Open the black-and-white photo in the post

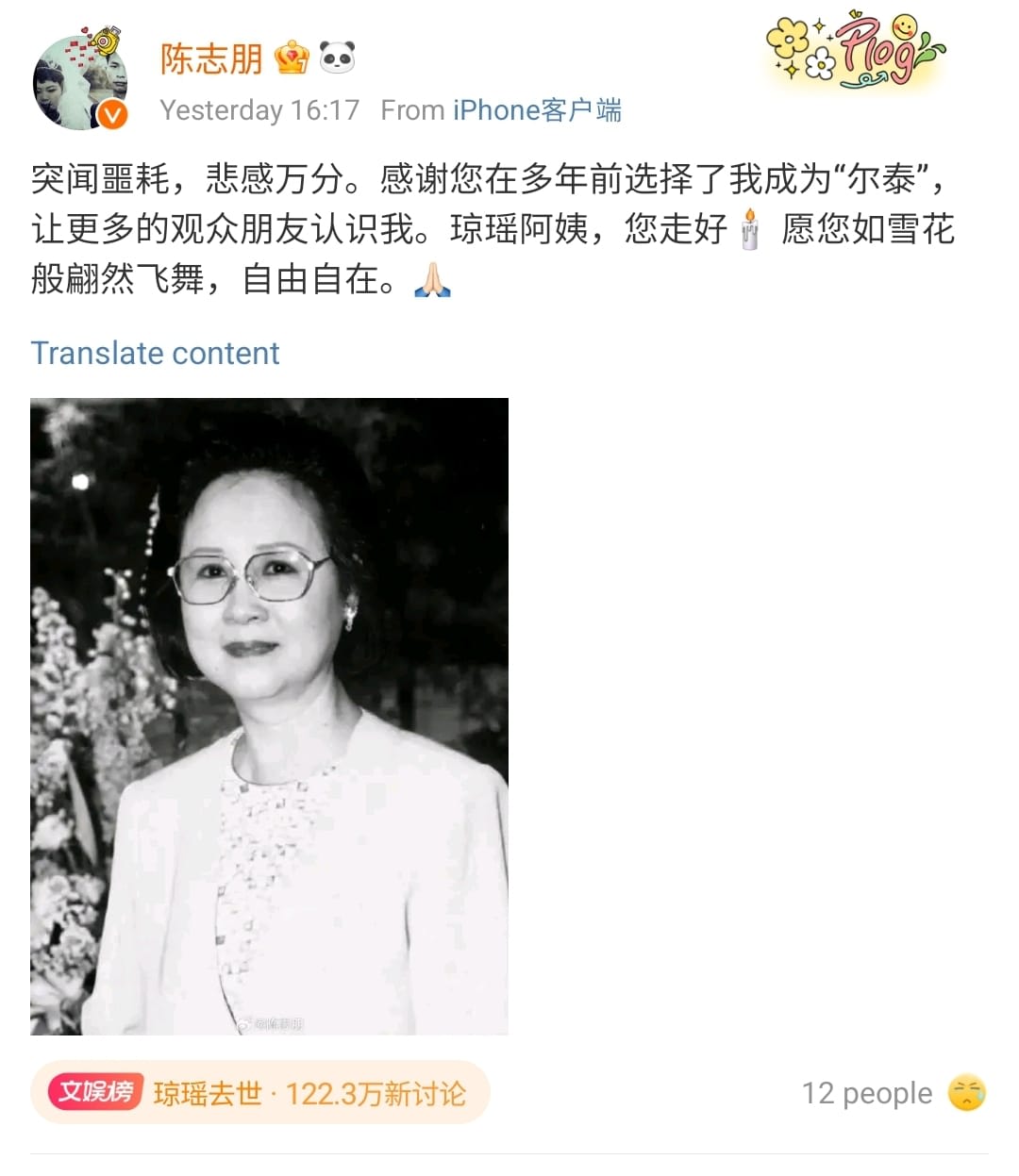click(x=269, y=716)
